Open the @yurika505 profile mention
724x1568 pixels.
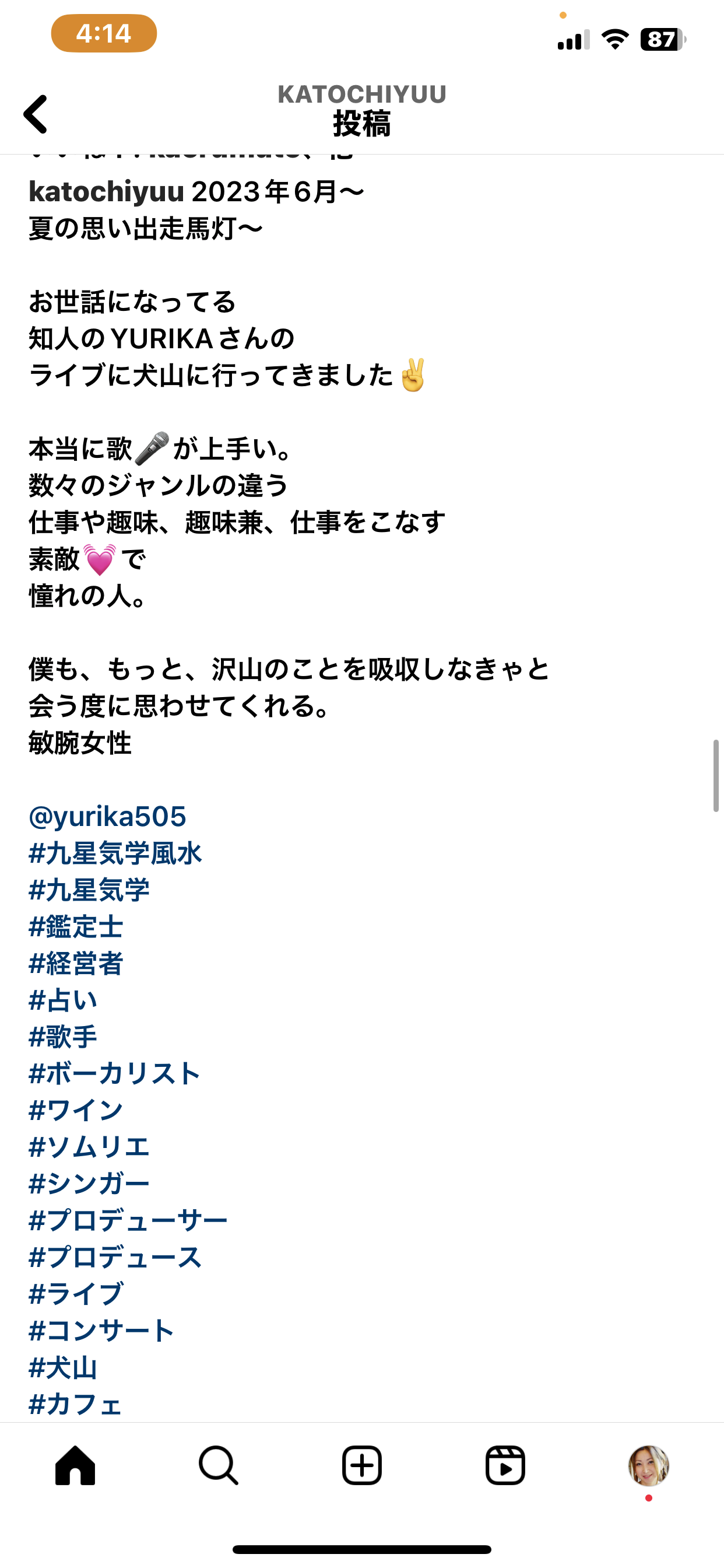click(107, 816)
